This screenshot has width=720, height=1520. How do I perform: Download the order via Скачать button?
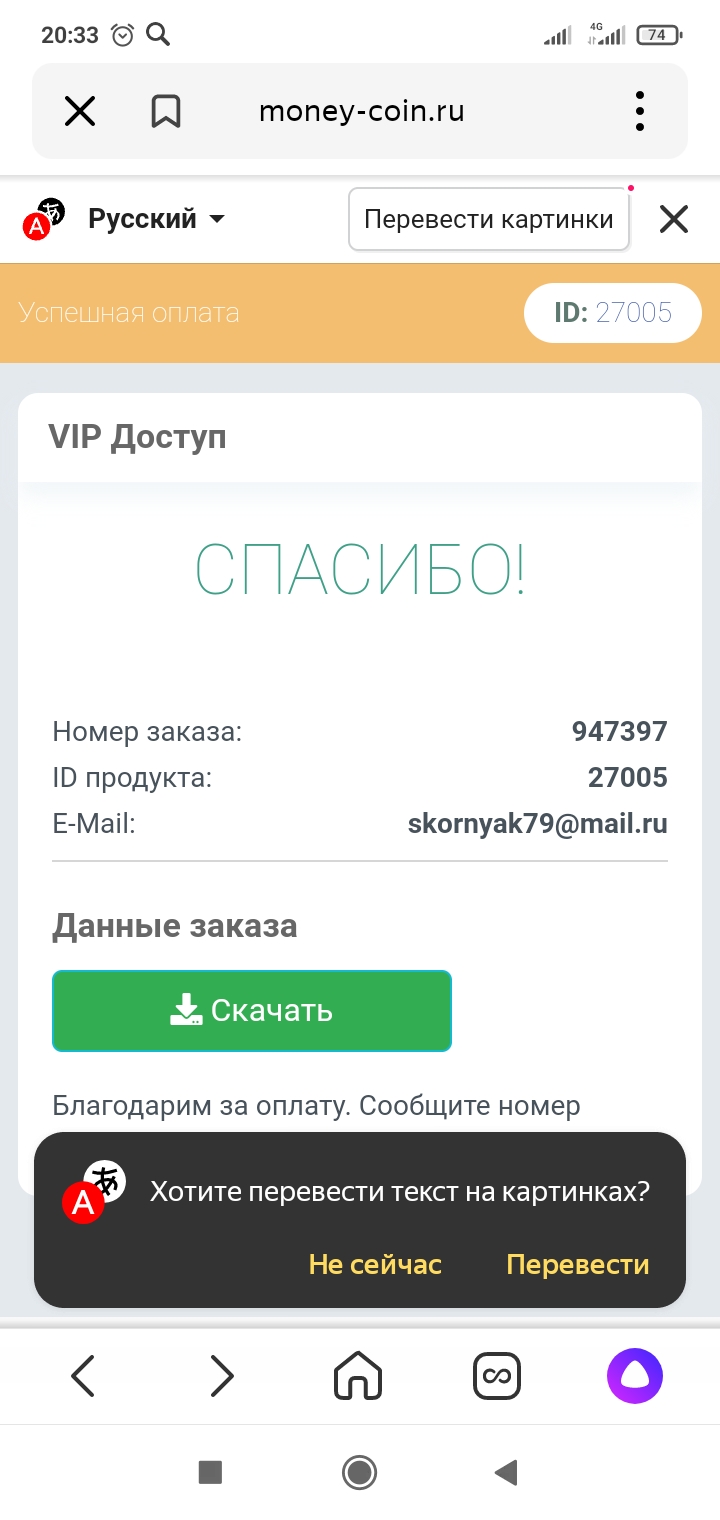point(252,1010)
